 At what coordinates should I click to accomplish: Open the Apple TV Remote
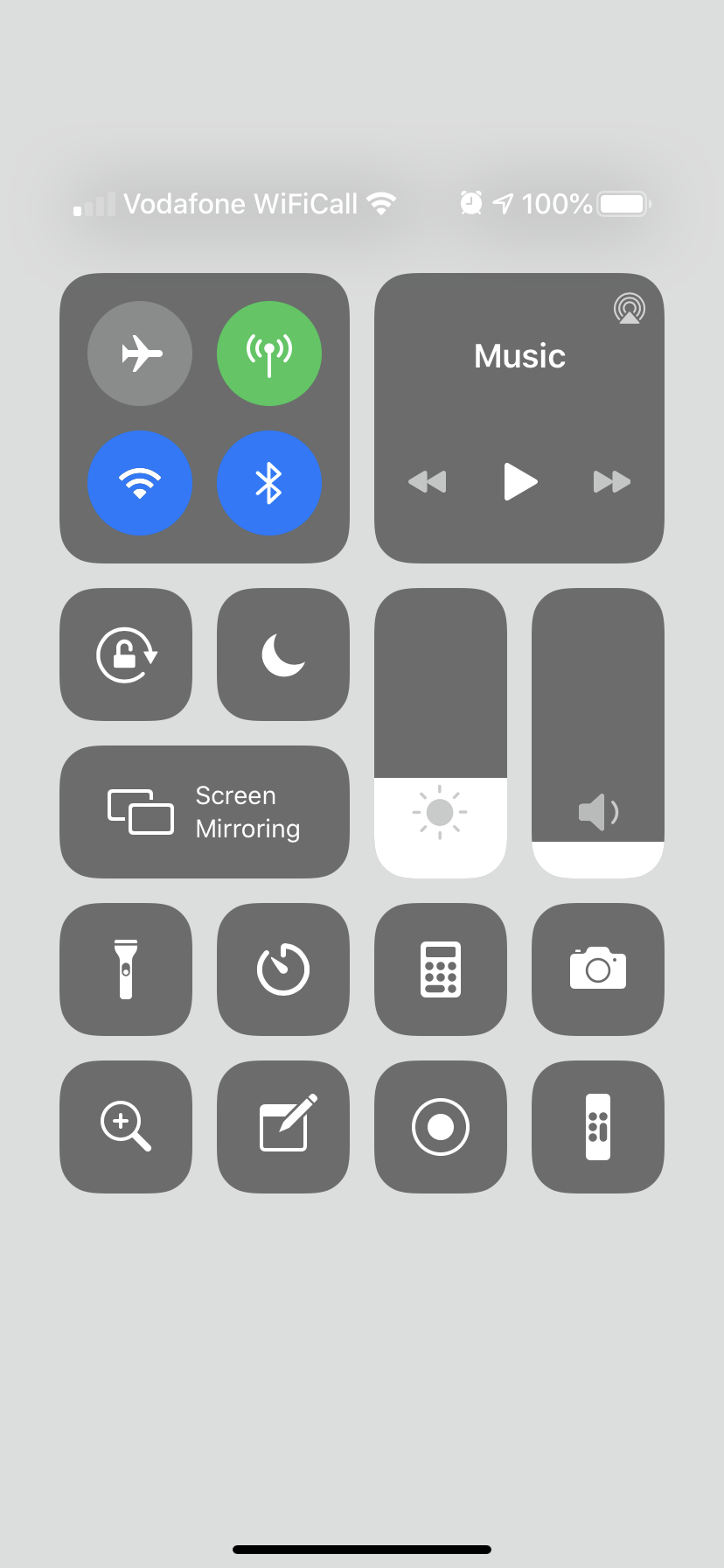[597, 1127]
